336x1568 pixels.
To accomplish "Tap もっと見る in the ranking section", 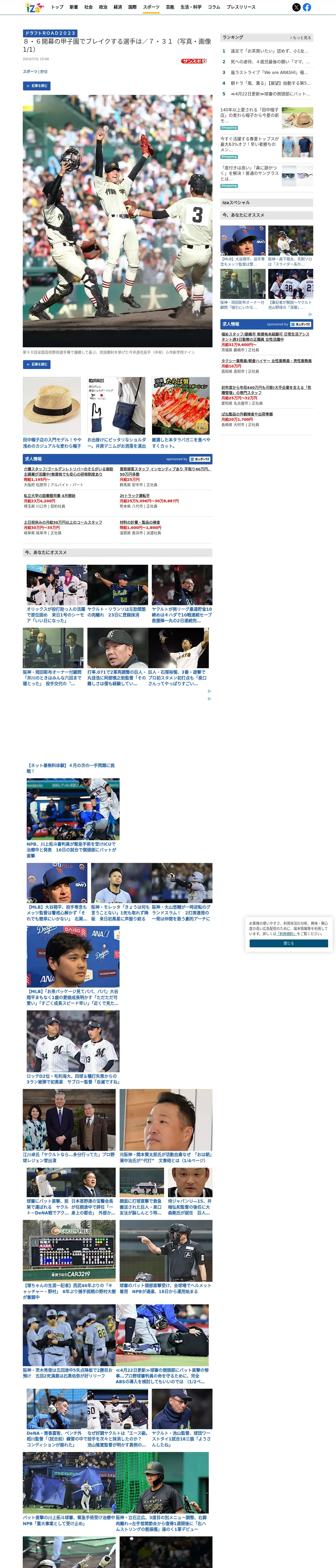I will click(x=300, y=38).
